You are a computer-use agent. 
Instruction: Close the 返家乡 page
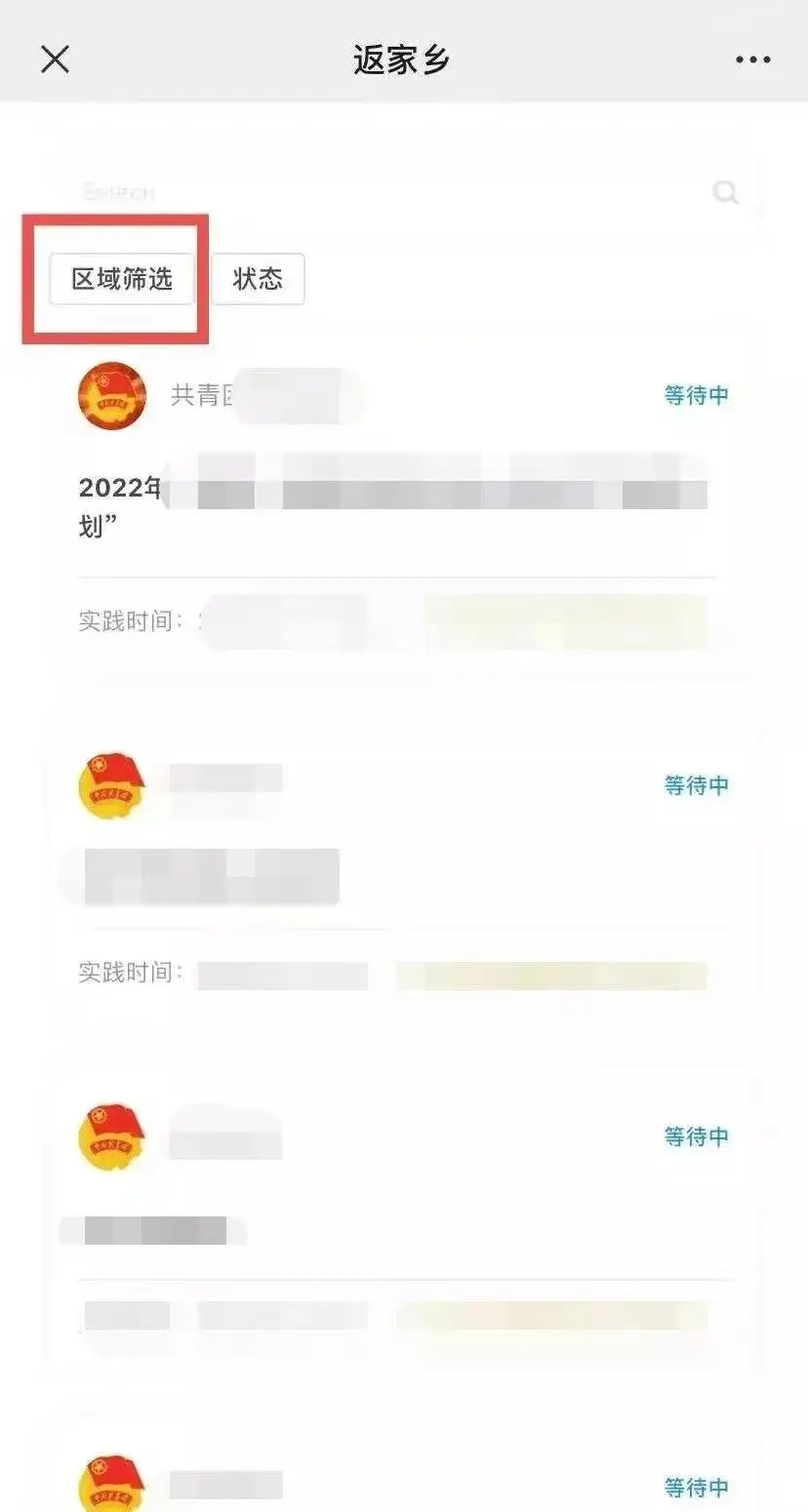(55, 60)
